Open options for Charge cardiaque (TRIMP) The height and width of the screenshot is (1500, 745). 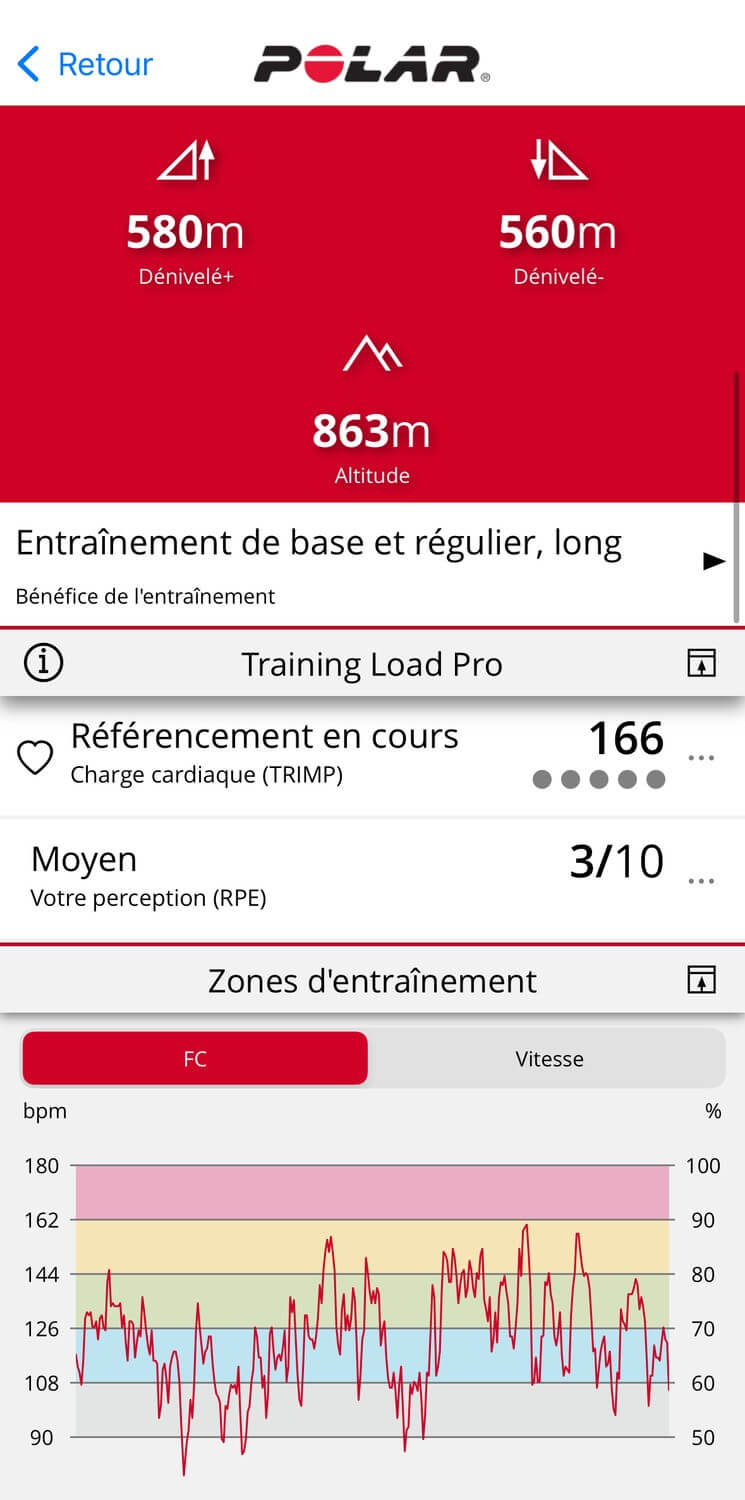click(702, 758)
